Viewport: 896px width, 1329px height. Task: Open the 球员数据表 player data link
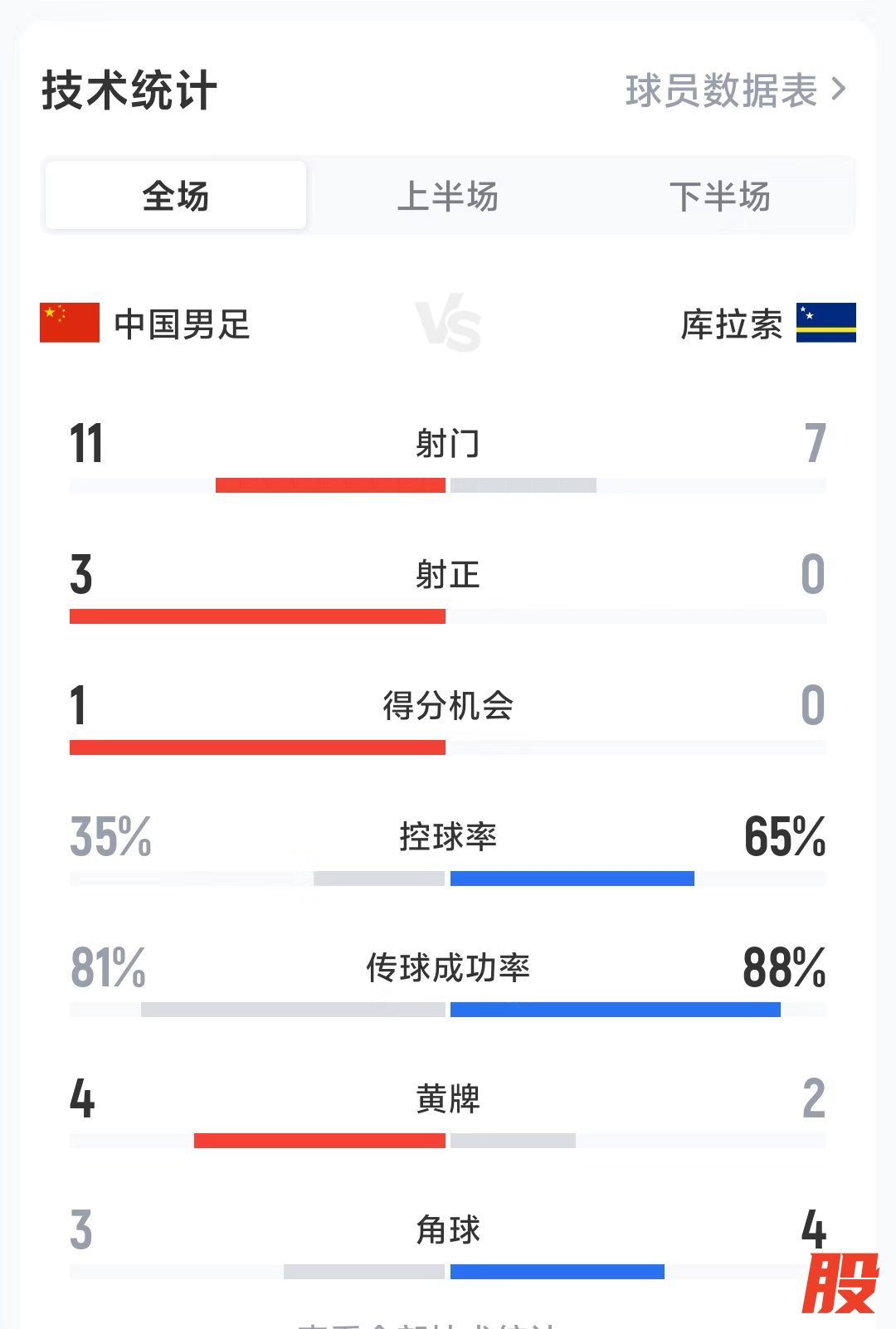(735, 90)
